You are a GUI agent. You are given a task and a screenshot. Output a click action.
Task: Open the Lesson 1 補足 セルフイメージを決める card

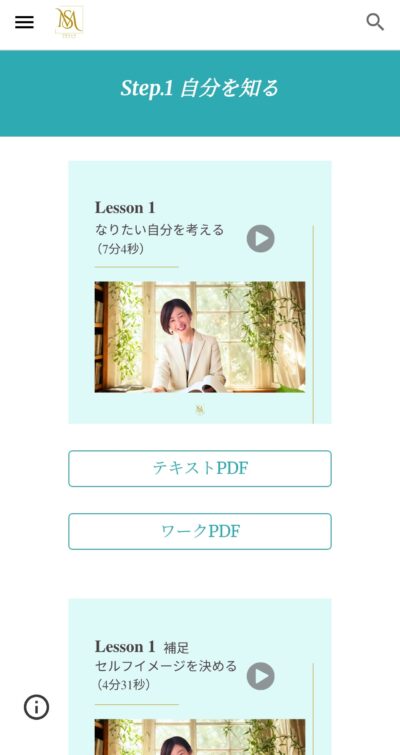point(200,677)
